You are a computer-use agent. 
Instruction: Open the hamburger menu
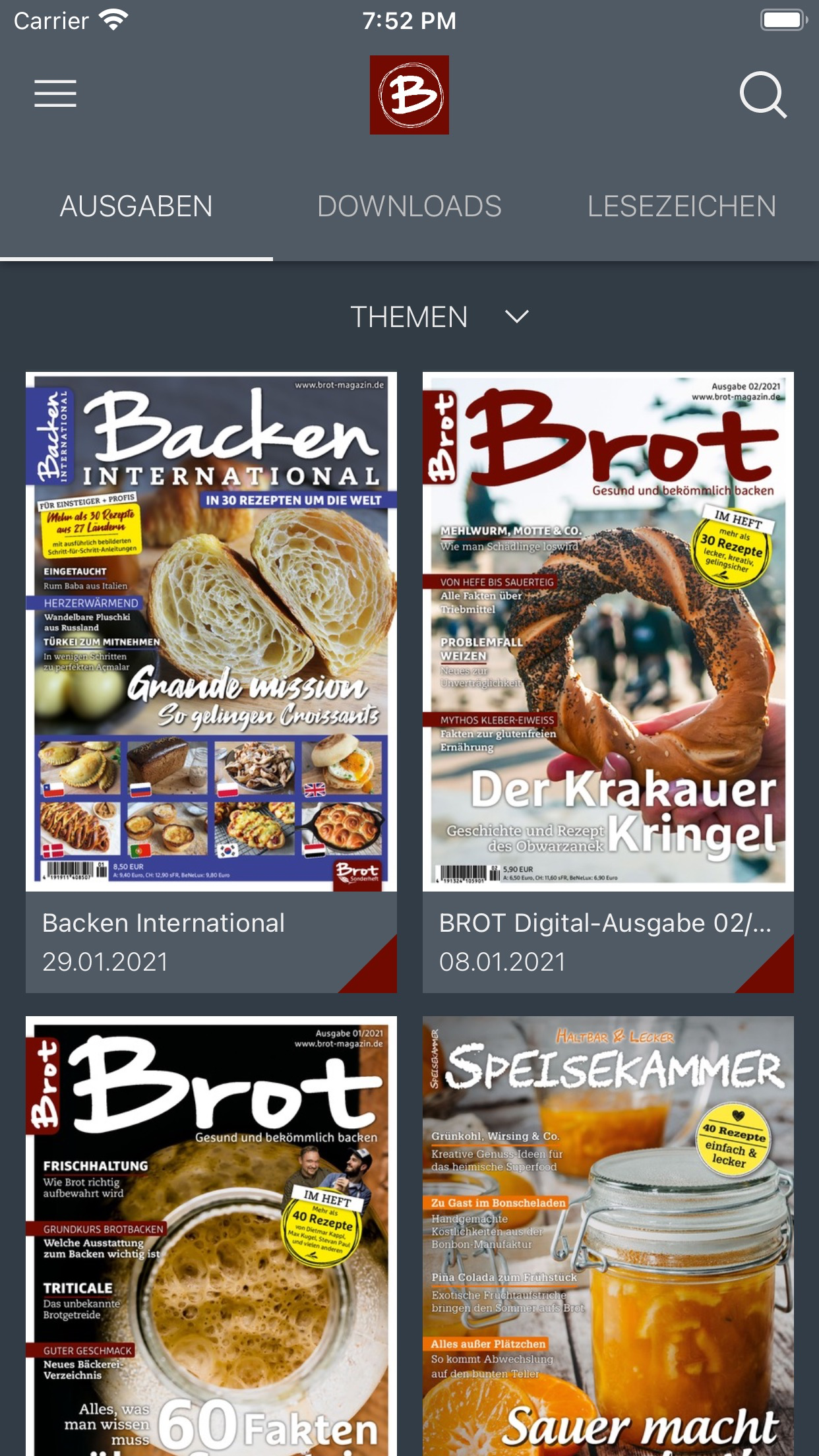[55, 94]
